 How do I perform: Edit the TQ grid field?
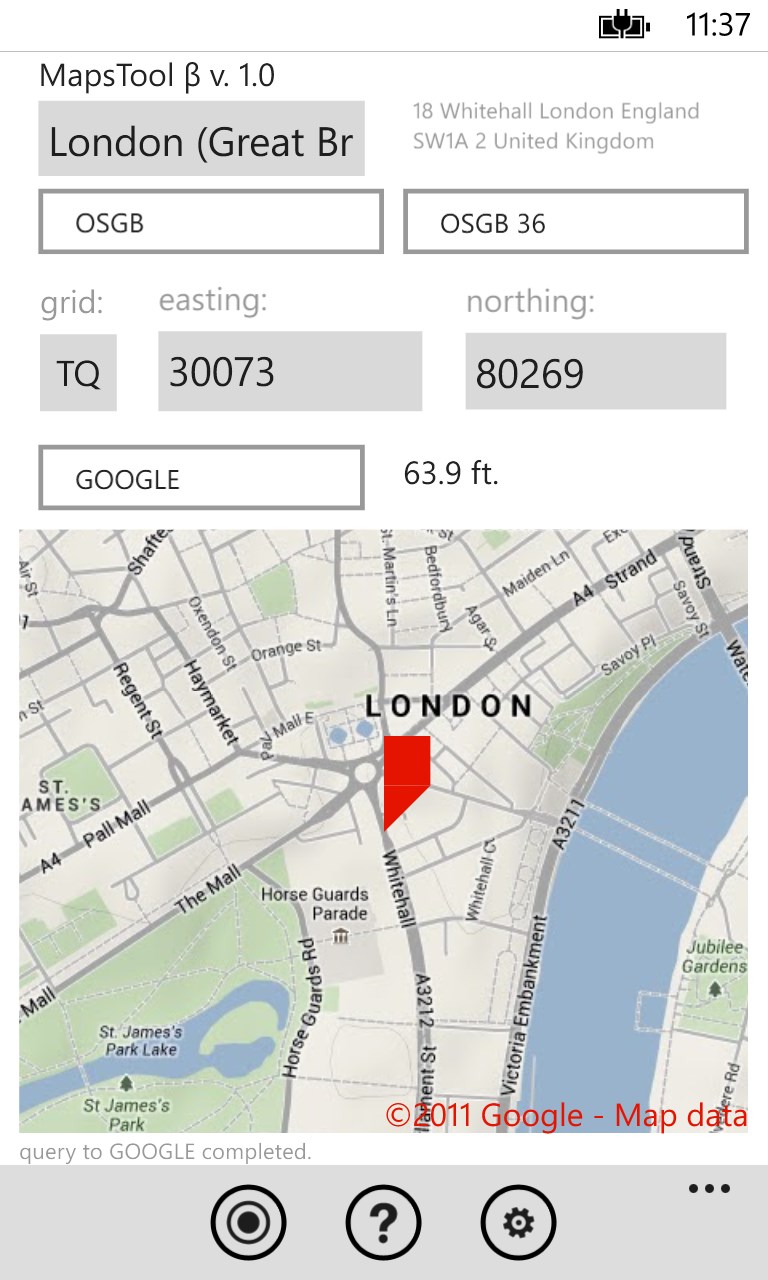click(x=78, y=373)
